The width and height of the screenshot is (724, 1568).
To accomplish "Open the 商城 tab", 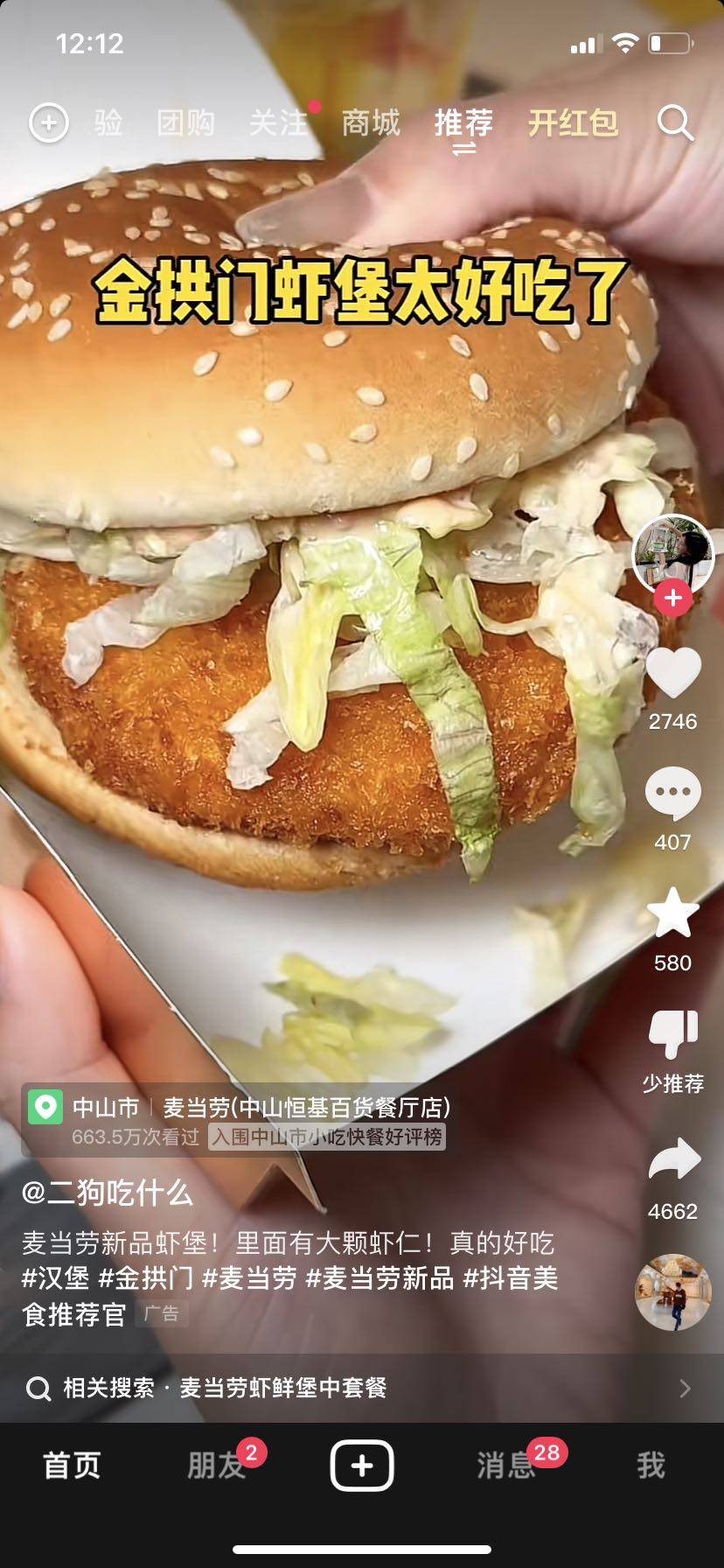I will coord(371,123).
